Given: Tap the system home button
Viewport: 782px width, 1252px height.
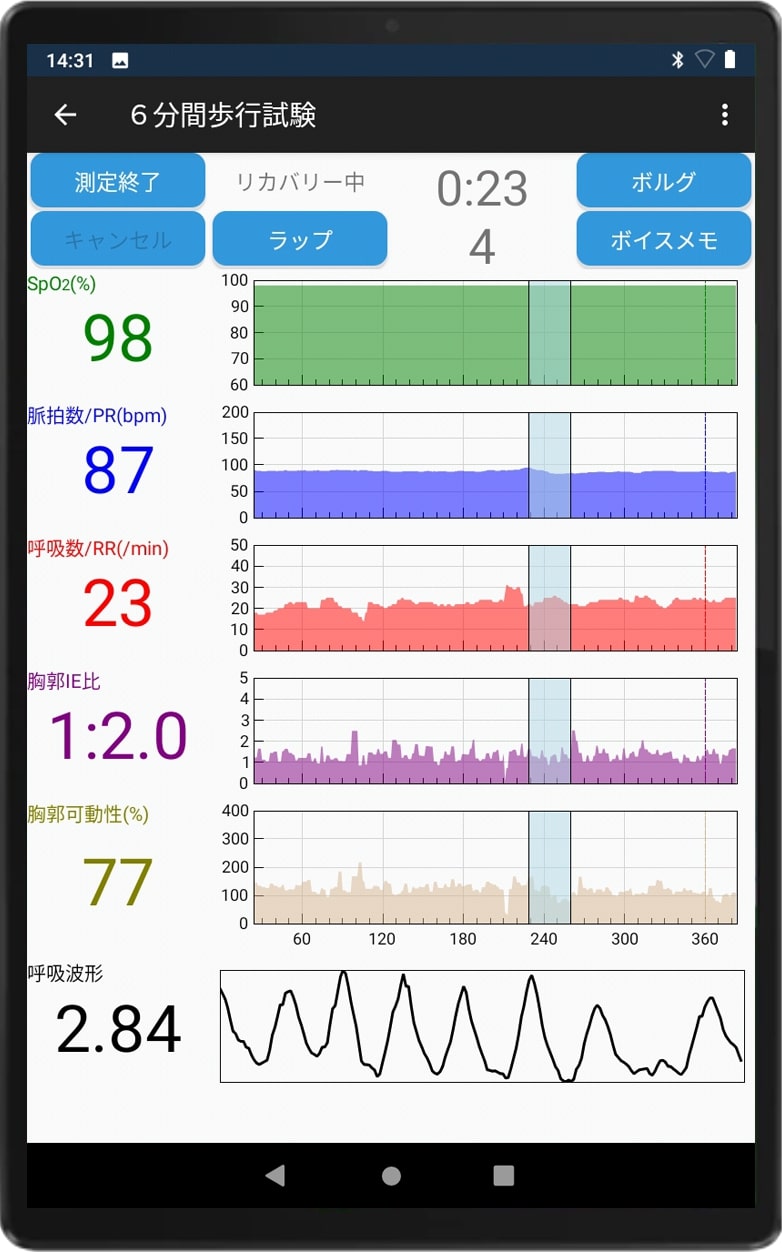Looking at the screenshot, I should point(391,1176).
